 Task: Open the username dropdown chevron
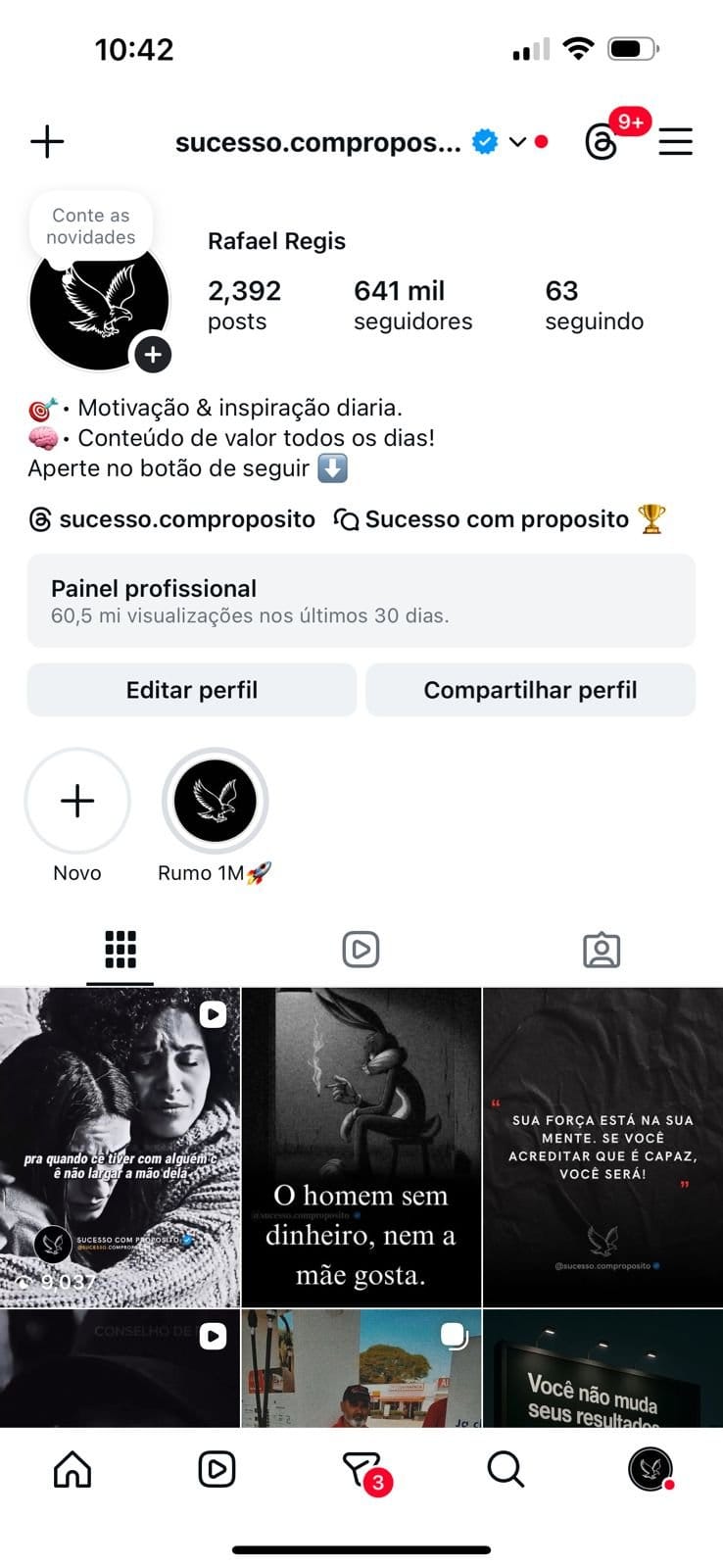(x=518, y=142)
